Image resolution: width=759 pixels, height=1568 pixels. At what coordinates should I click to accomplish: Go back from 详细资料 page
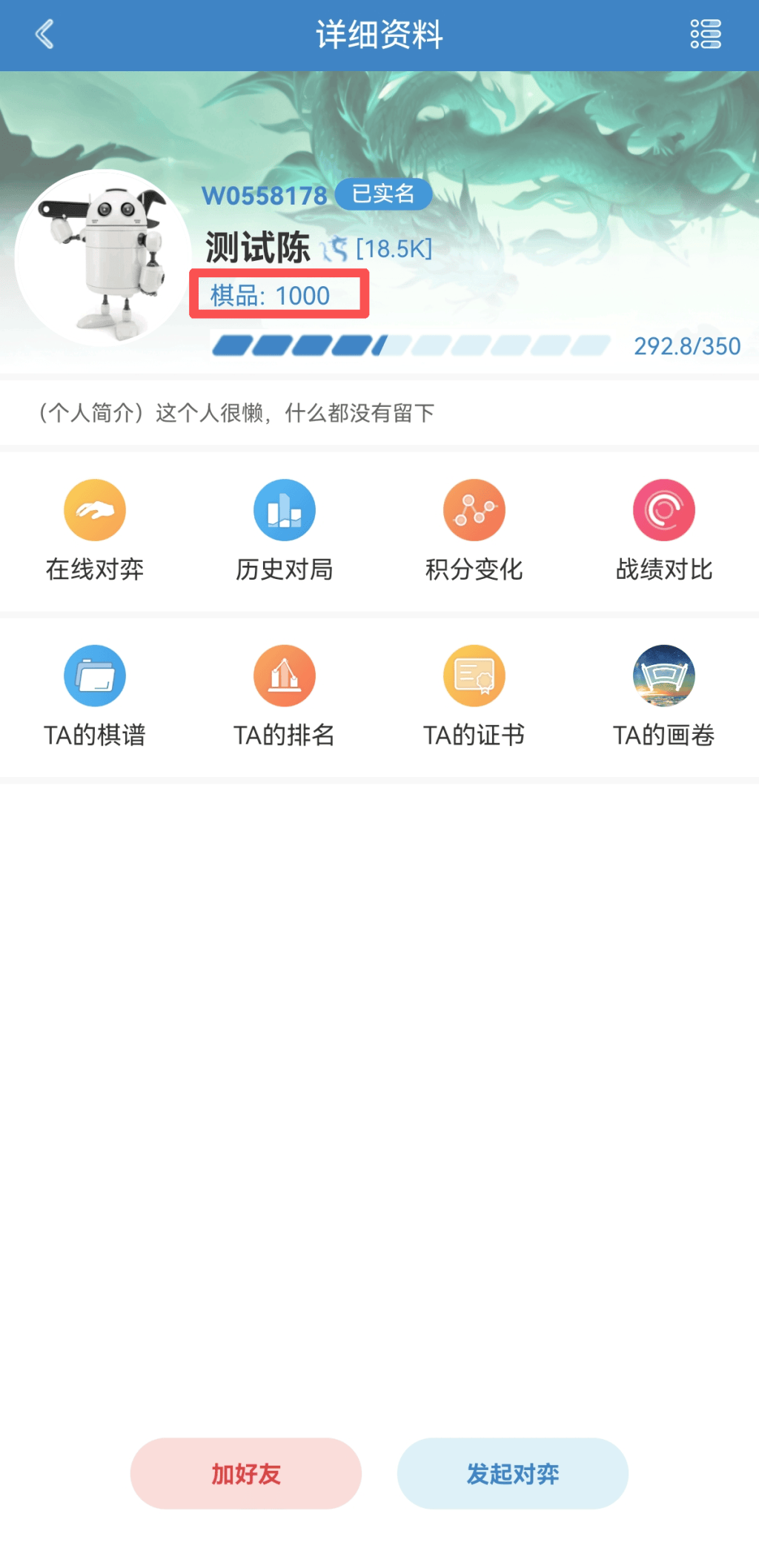pyautogui.click(x=44, y=34)
